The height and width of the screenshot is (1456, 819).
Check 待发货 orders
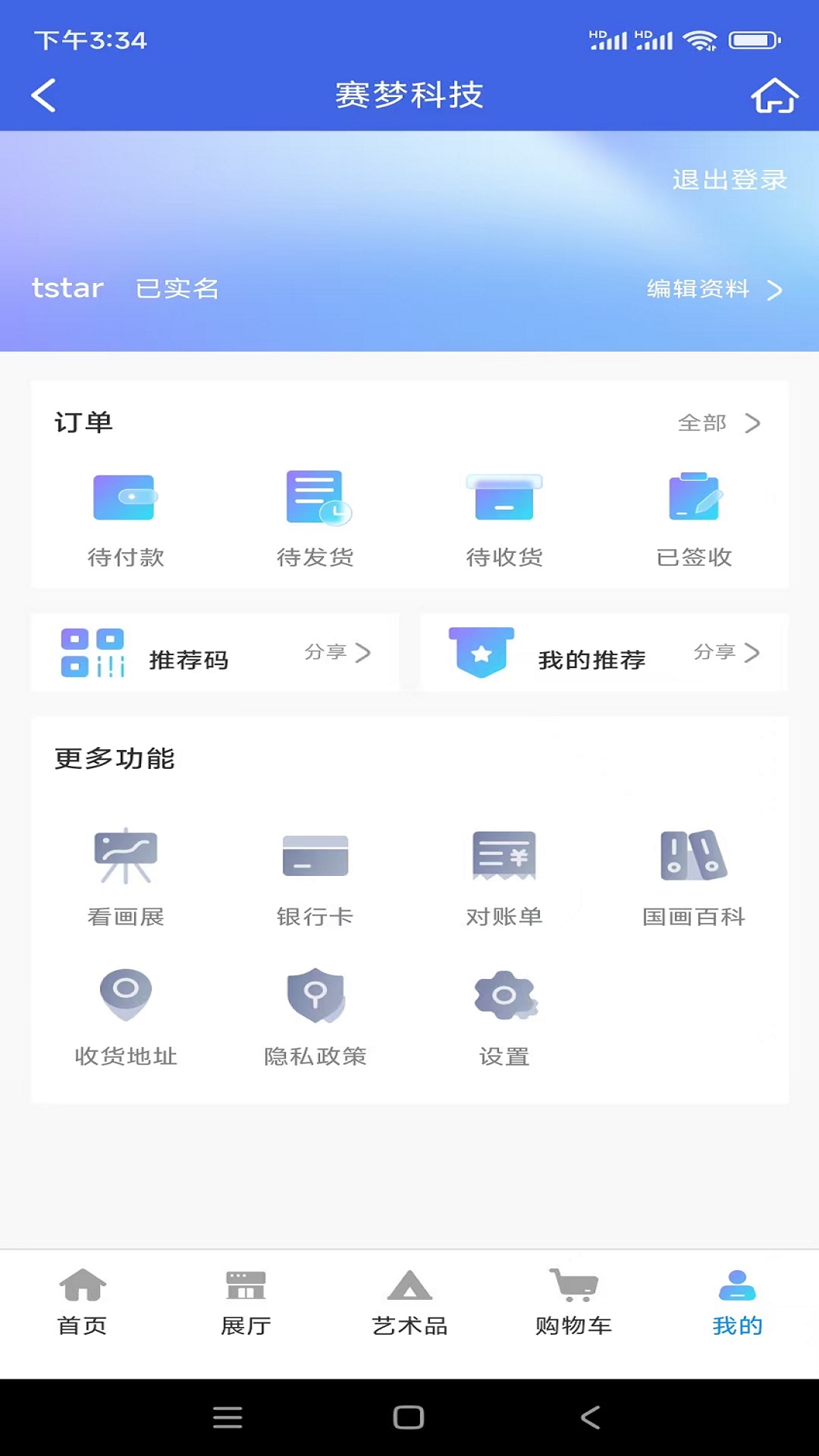pos(315,519)
